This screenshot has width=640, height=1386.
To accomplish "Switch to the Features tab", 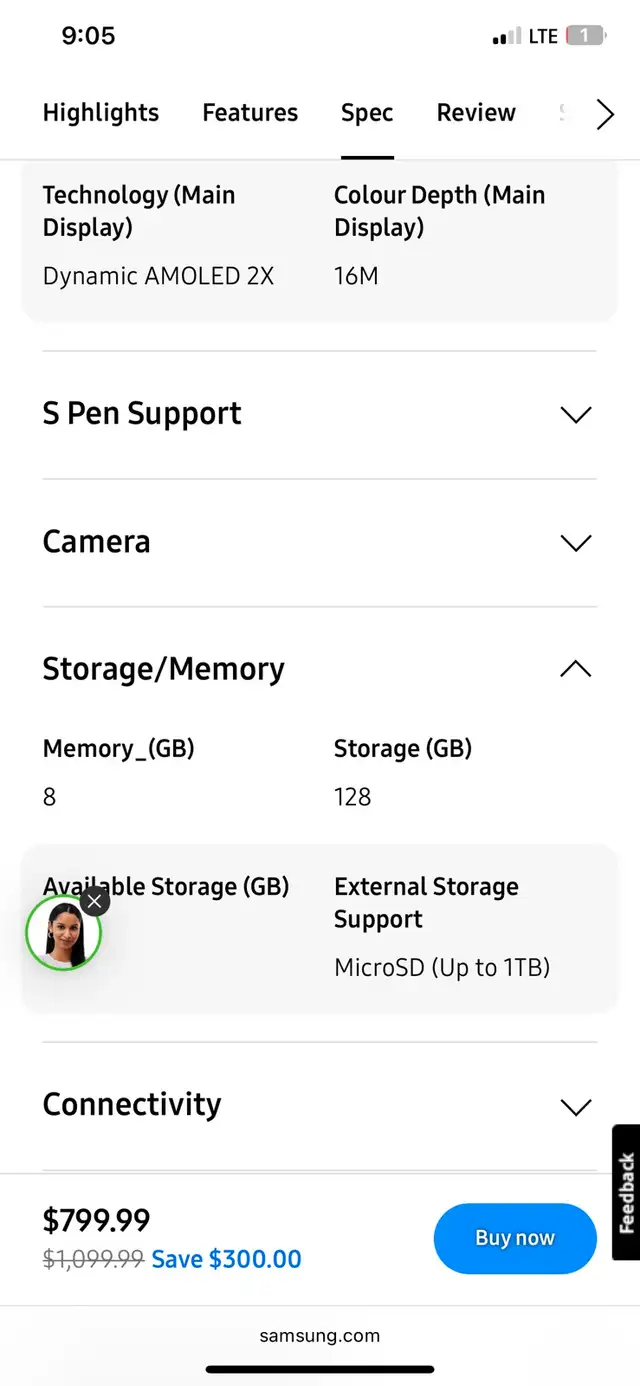I will pyautogui.click(x=250, y=113).
